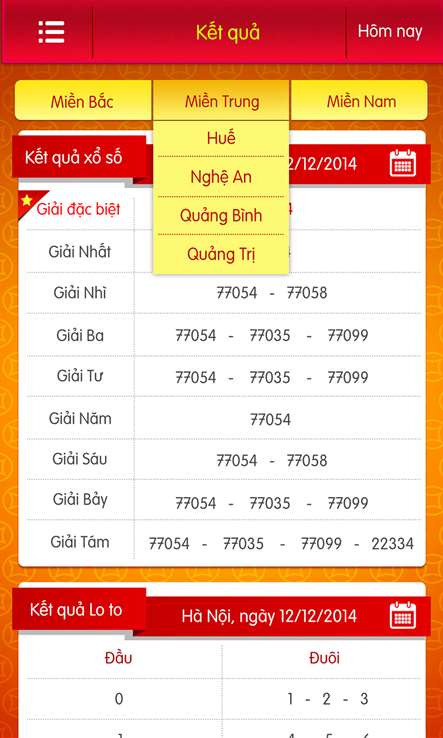Switch to the Miền Nam tab
Image resolution: width=443 pixels, height=738 pixels.
(x=361, y=101)
